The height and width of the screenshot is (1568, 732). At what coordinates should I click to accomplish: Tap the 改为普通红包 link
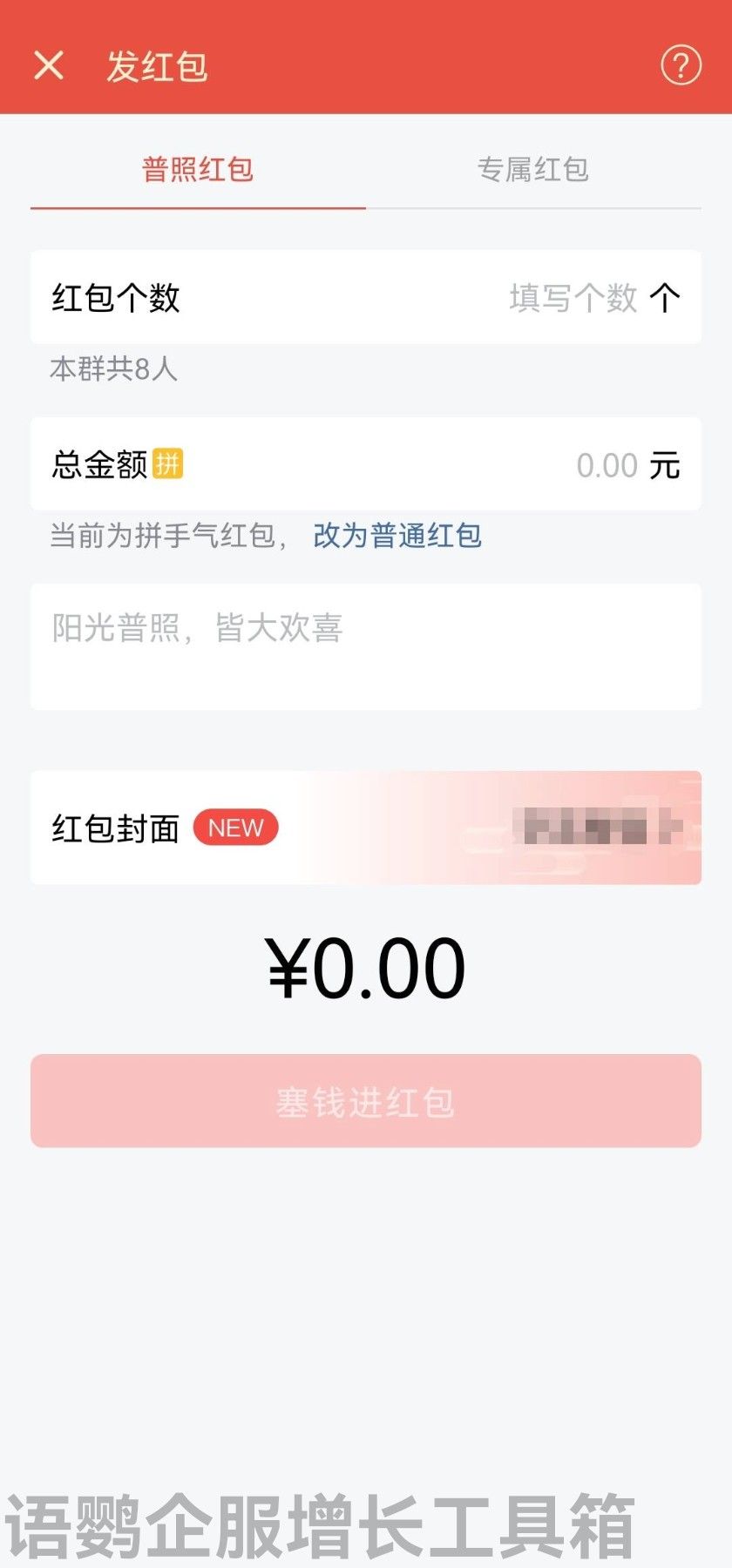[397, 535]
